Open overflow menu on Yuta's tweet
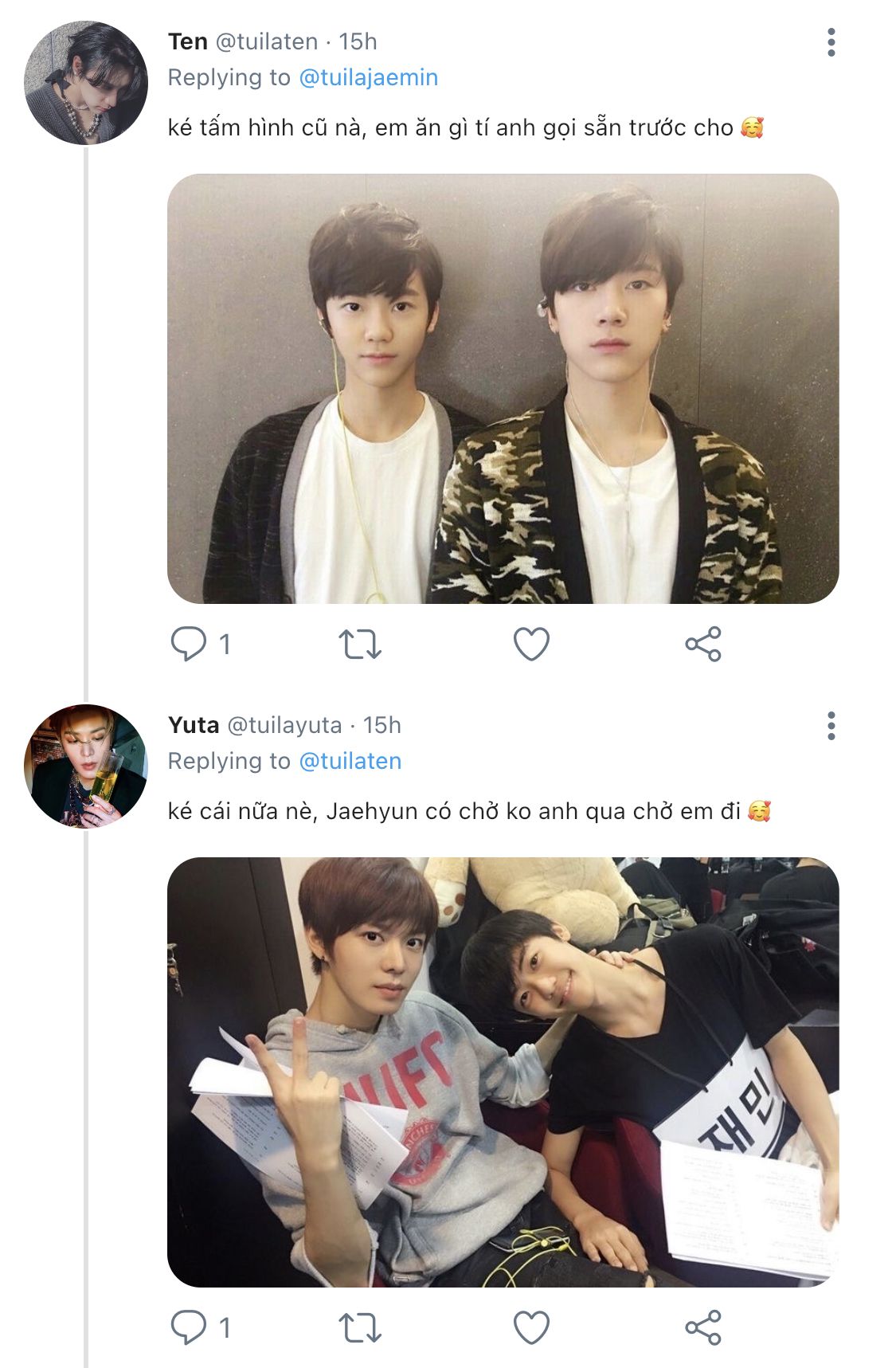896x1368 pixels. click(x=831, y=726)
